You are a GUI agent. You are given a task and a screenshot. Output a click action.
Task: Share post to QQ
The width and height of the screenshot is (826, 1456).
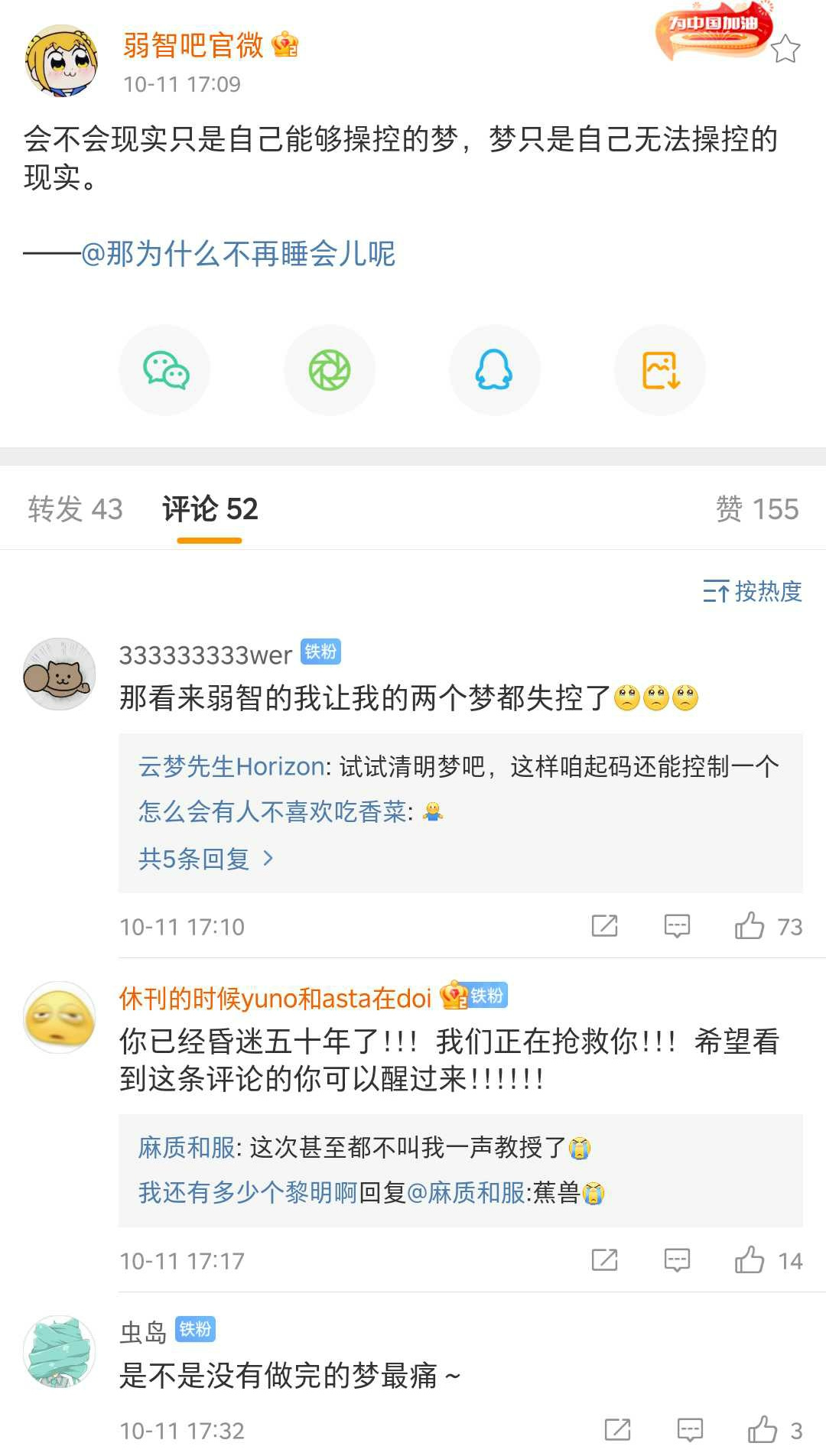tap(494, 370)
